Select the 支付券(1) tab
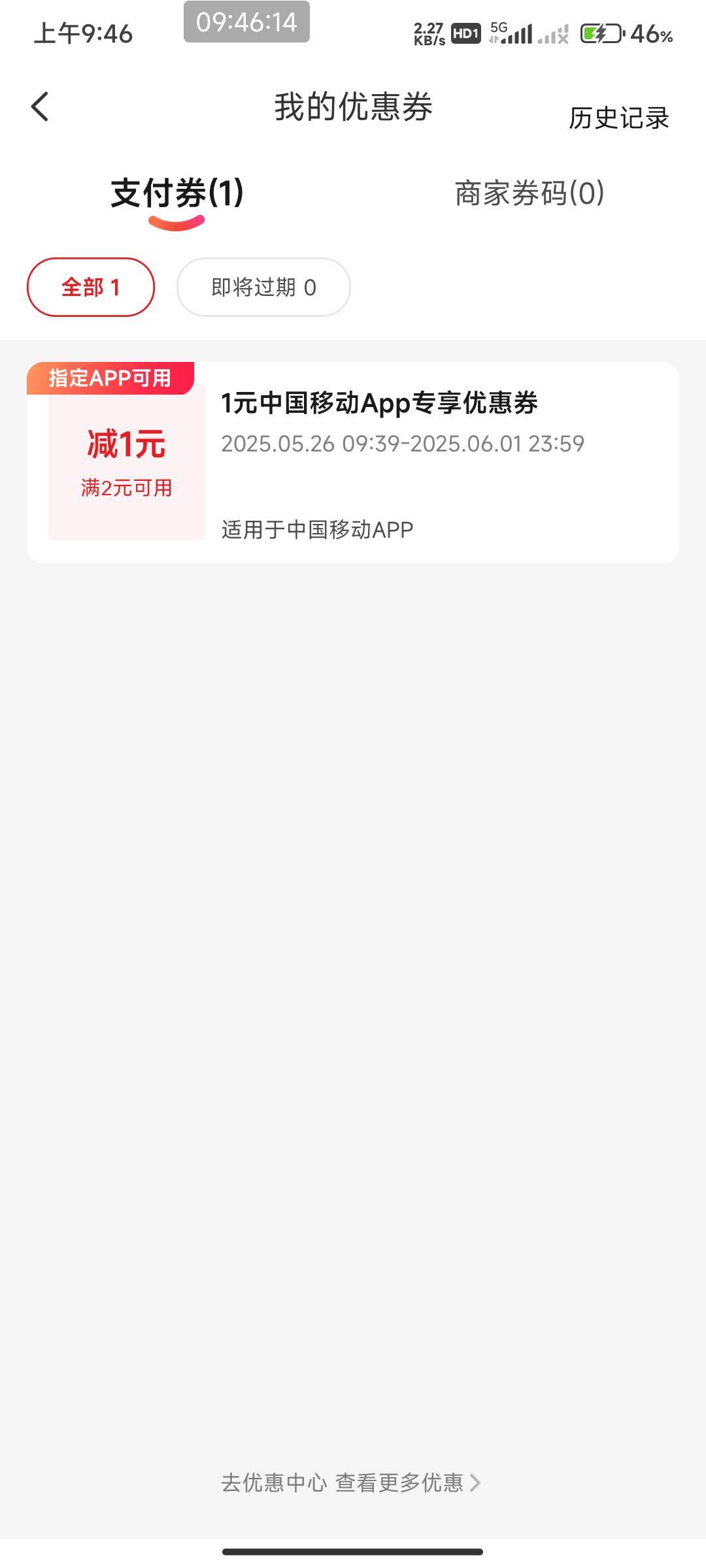 click(x=176, y=193)
